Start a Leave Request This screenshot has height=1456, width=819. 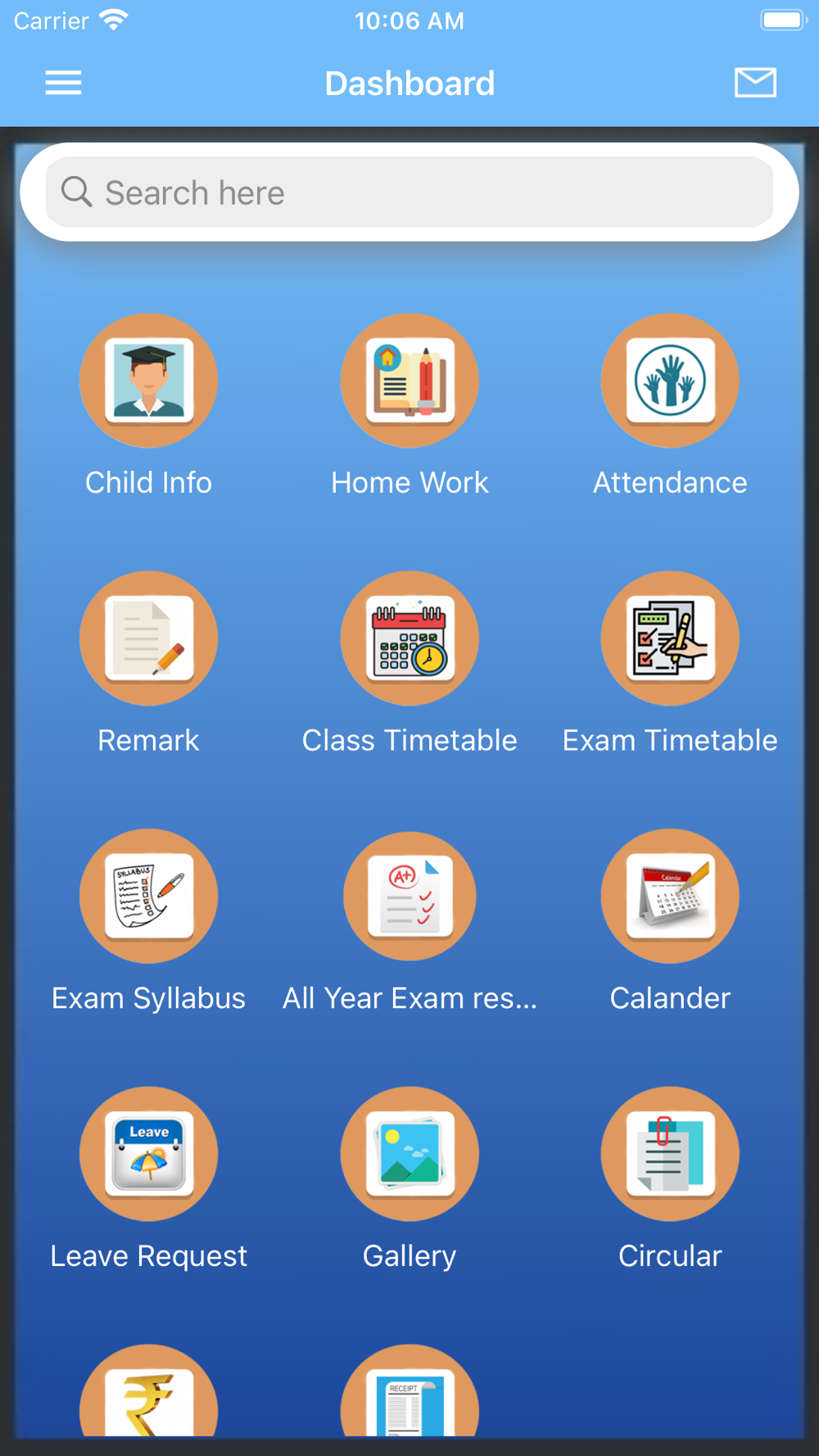[148, 1155]
